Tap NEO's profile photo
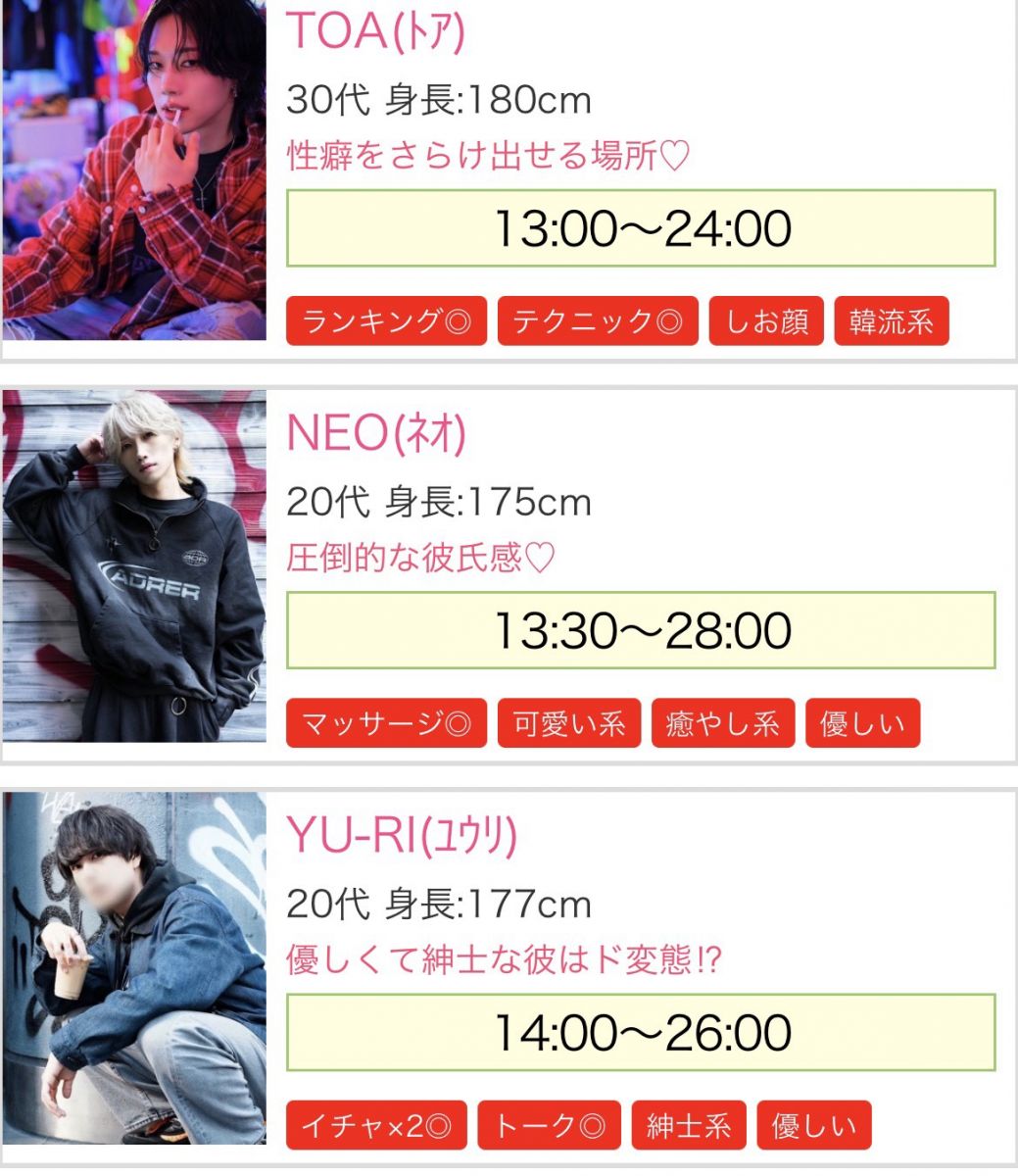The image size is (1018, 1176). coord(134,565)
